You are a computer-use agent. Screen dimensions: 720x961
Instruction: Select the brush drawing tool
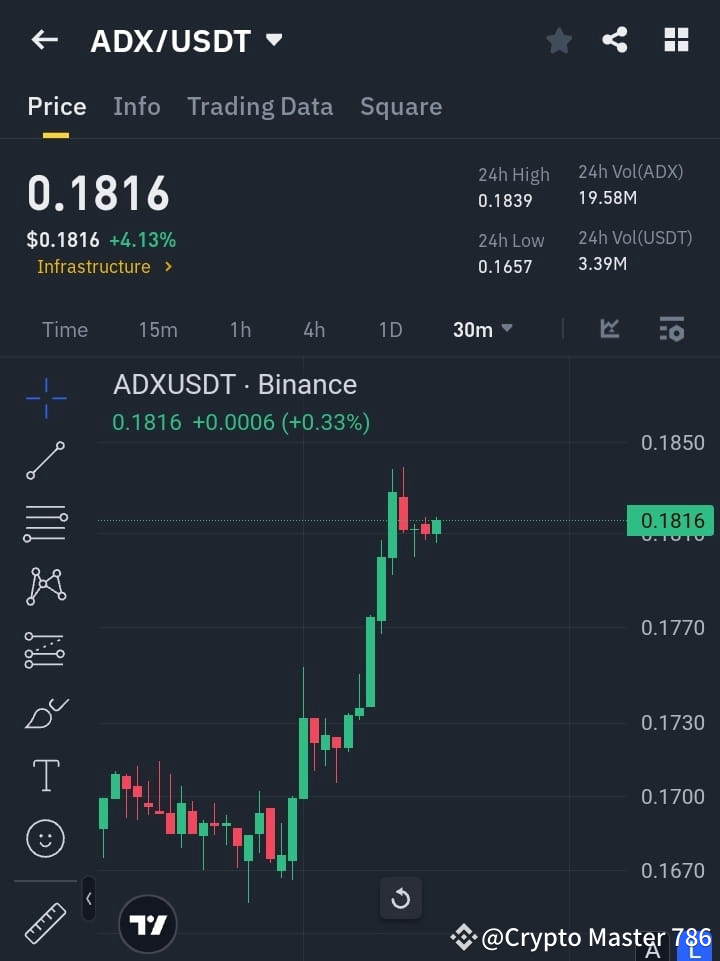[45, 713]
